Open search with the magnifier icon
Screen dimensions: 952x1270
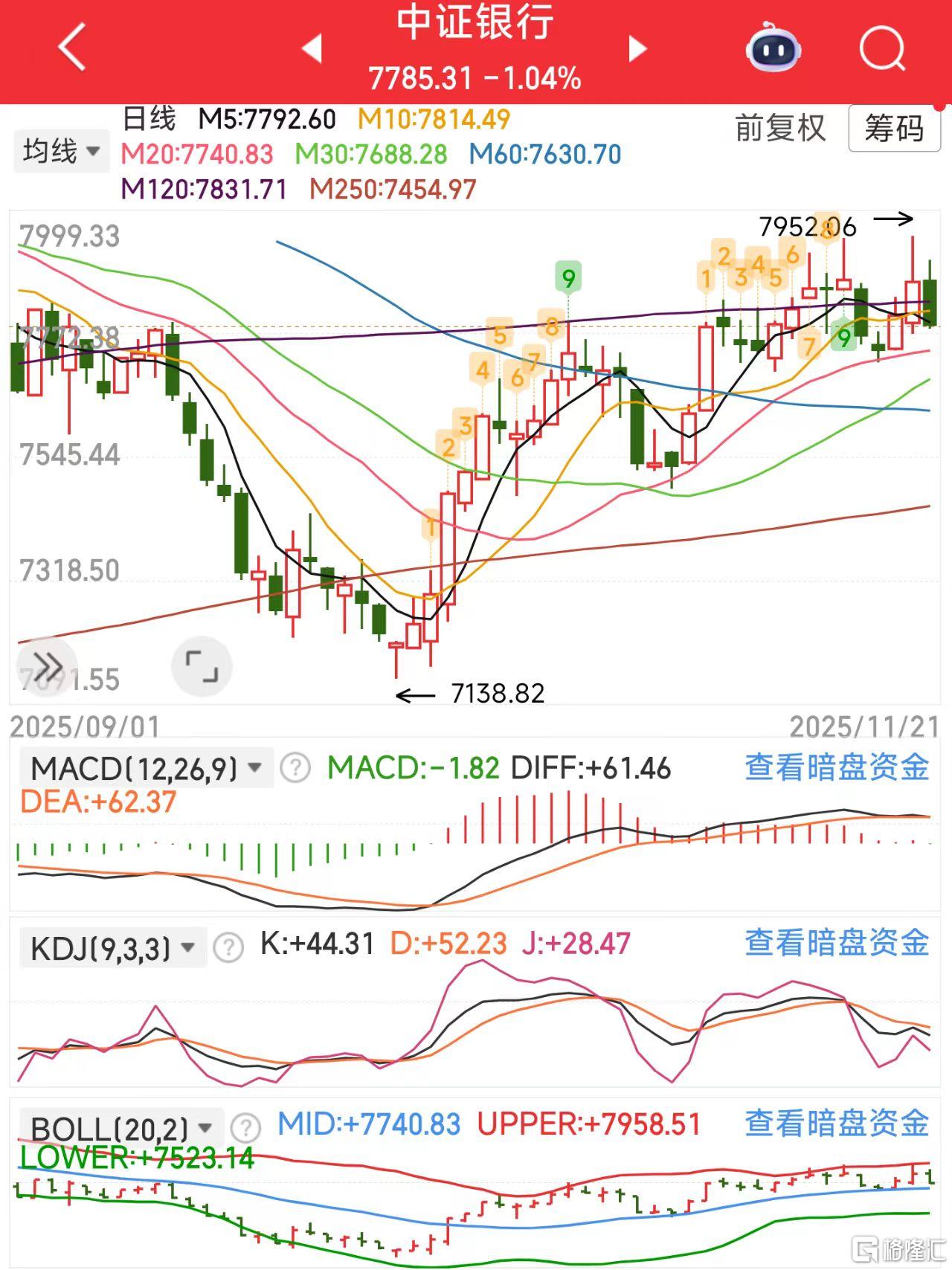tap(881, 48)
